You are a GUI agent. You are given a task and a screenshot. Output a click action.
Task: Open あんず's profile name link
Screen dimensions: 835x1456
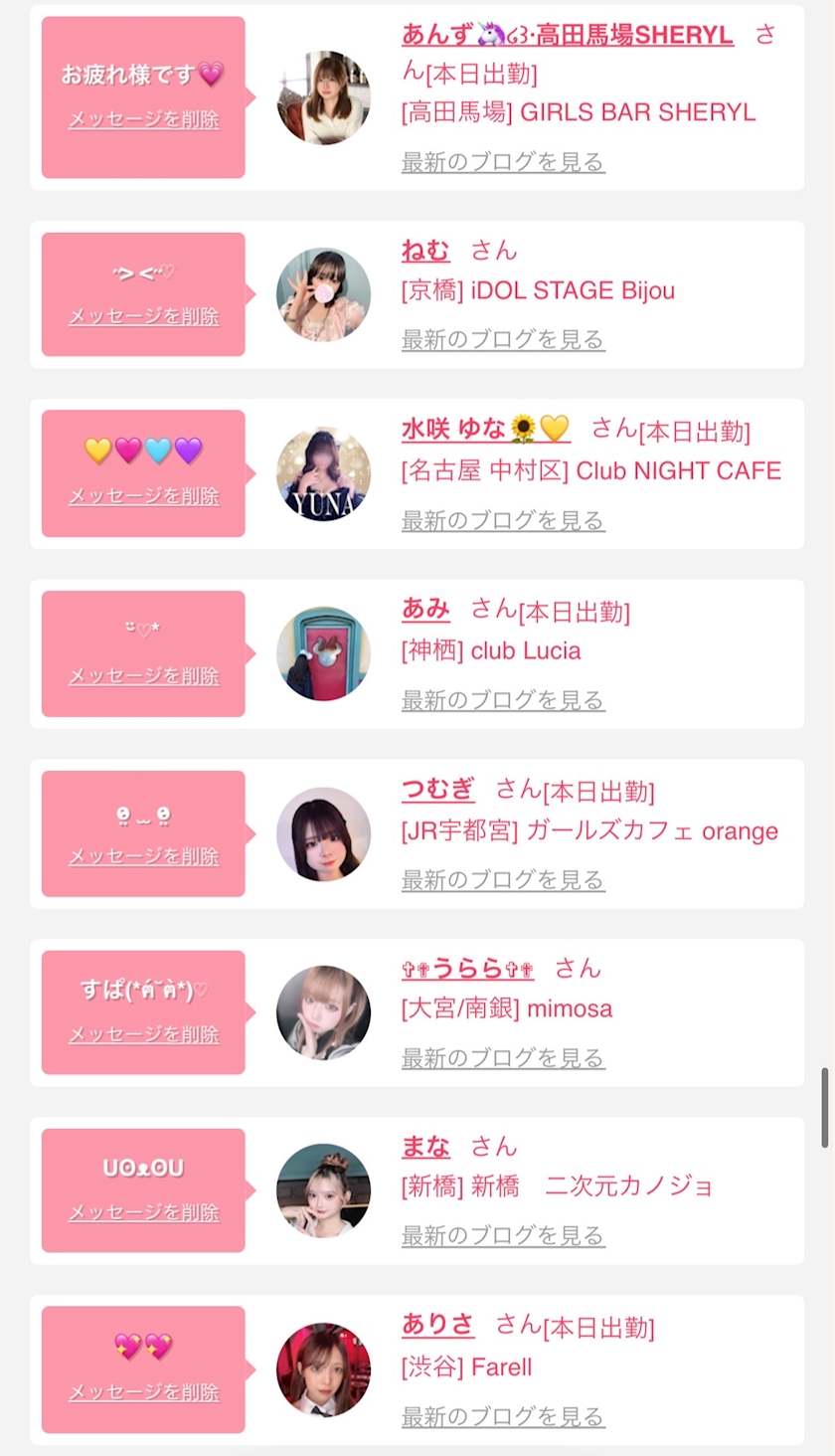tap(568, 35)
